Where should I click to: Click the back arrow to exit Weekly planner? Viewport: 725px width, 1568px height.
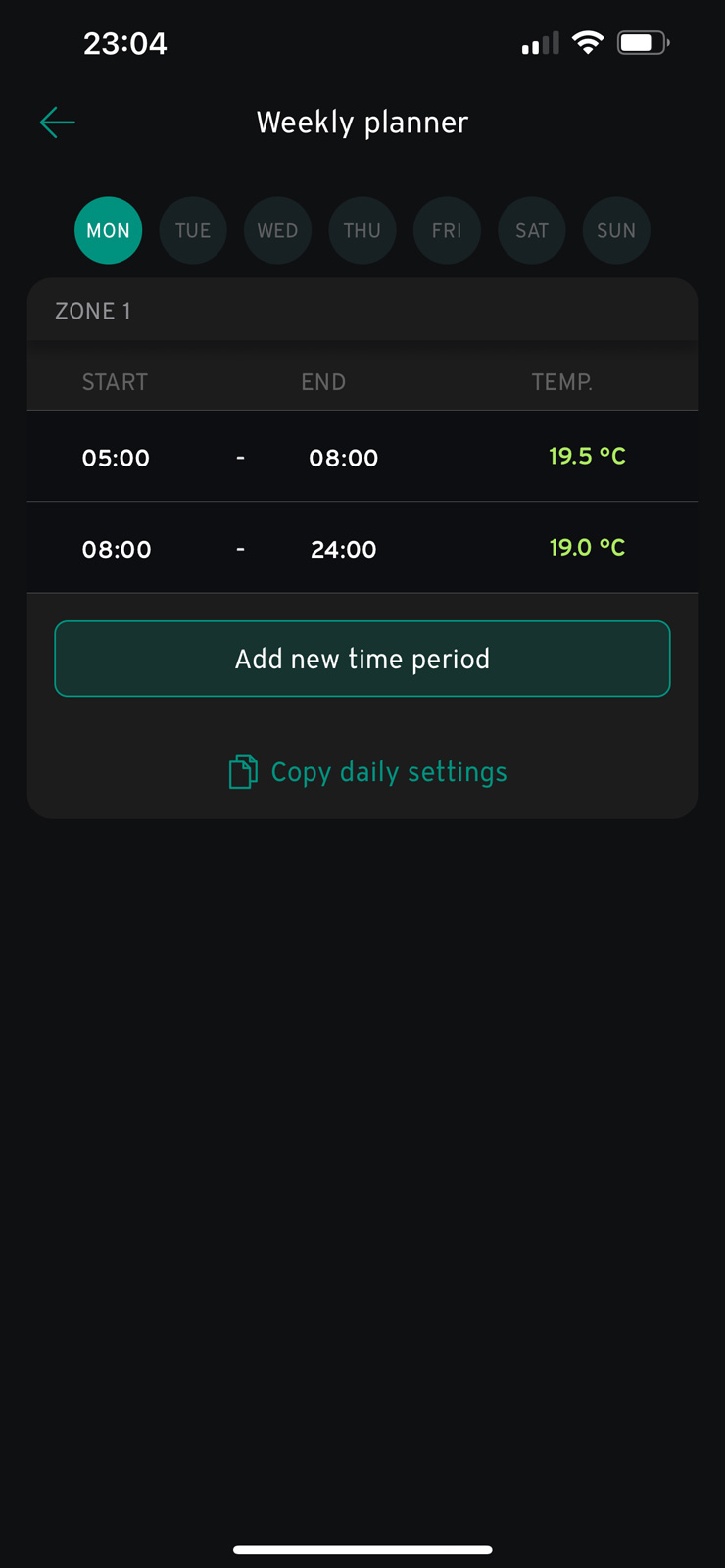(57, 122)
